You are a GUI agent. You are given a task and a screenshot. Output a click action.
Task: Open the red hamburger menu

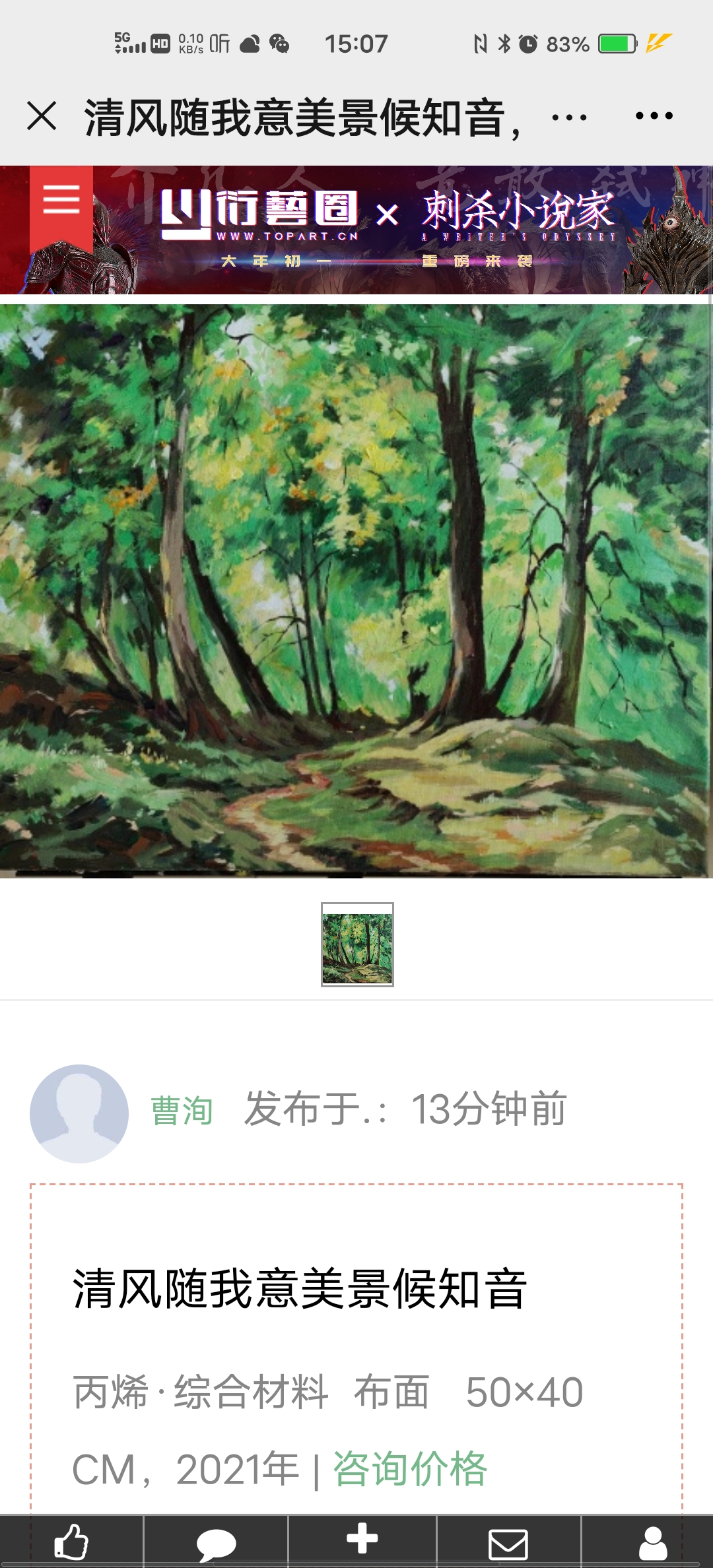[61, 200]
